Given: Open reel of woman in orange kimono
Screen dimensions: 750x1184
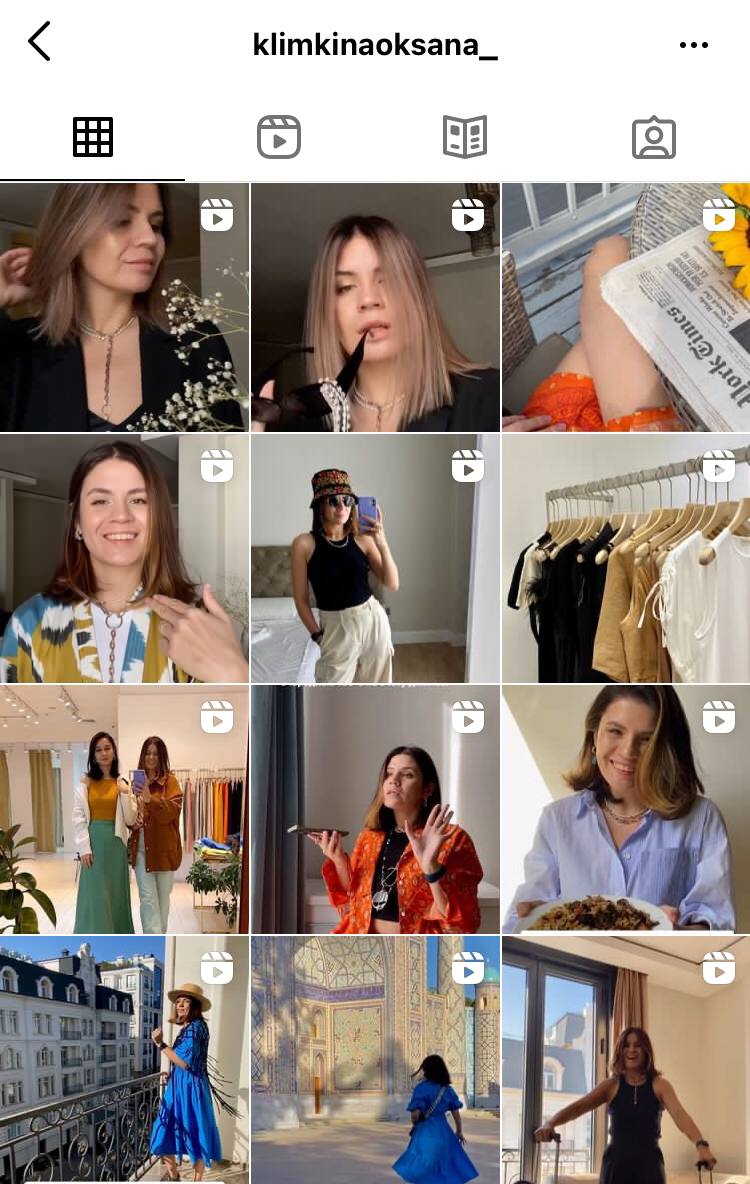Looking at the screenshot, I should click(x=375, y=810).
